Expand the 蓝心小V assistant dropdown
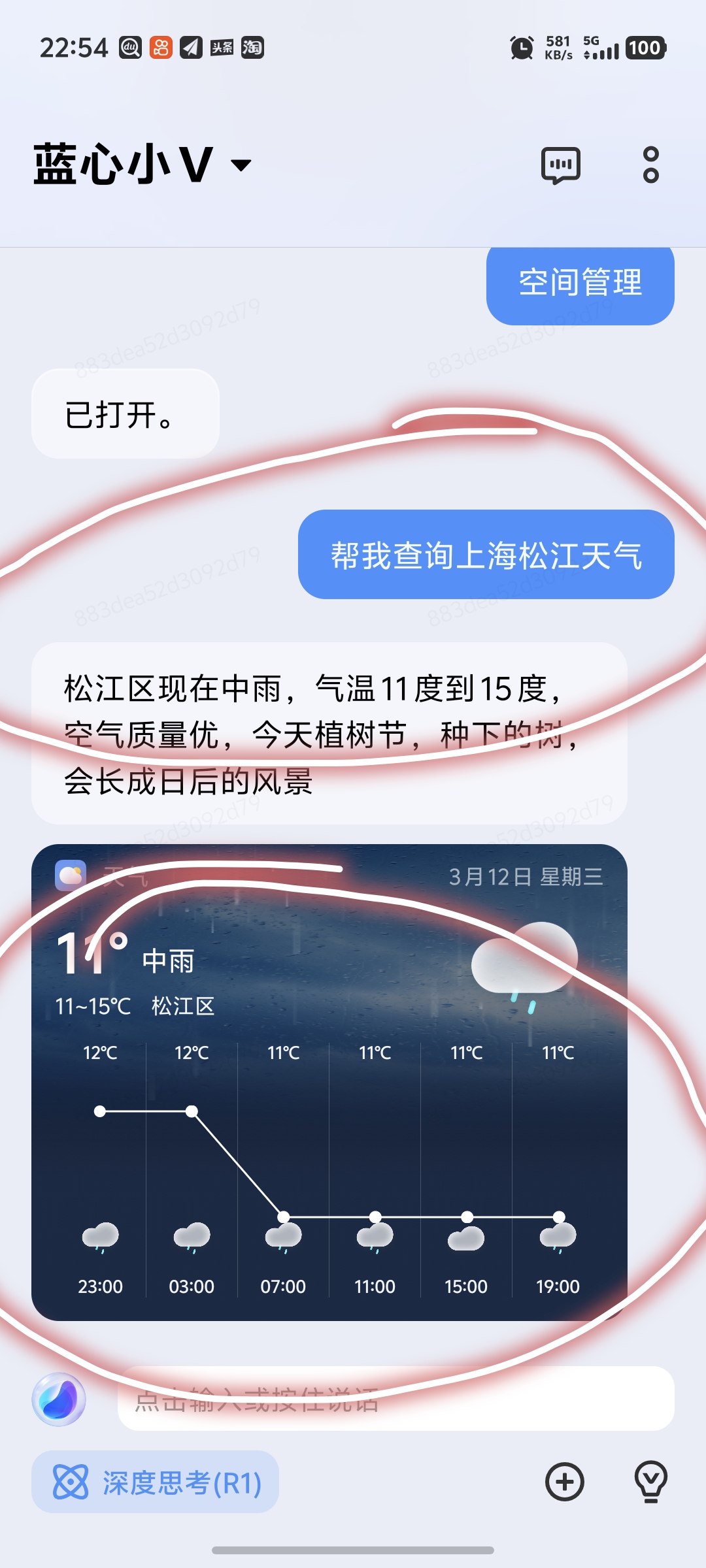706x1568 pixels. (241, 165)
